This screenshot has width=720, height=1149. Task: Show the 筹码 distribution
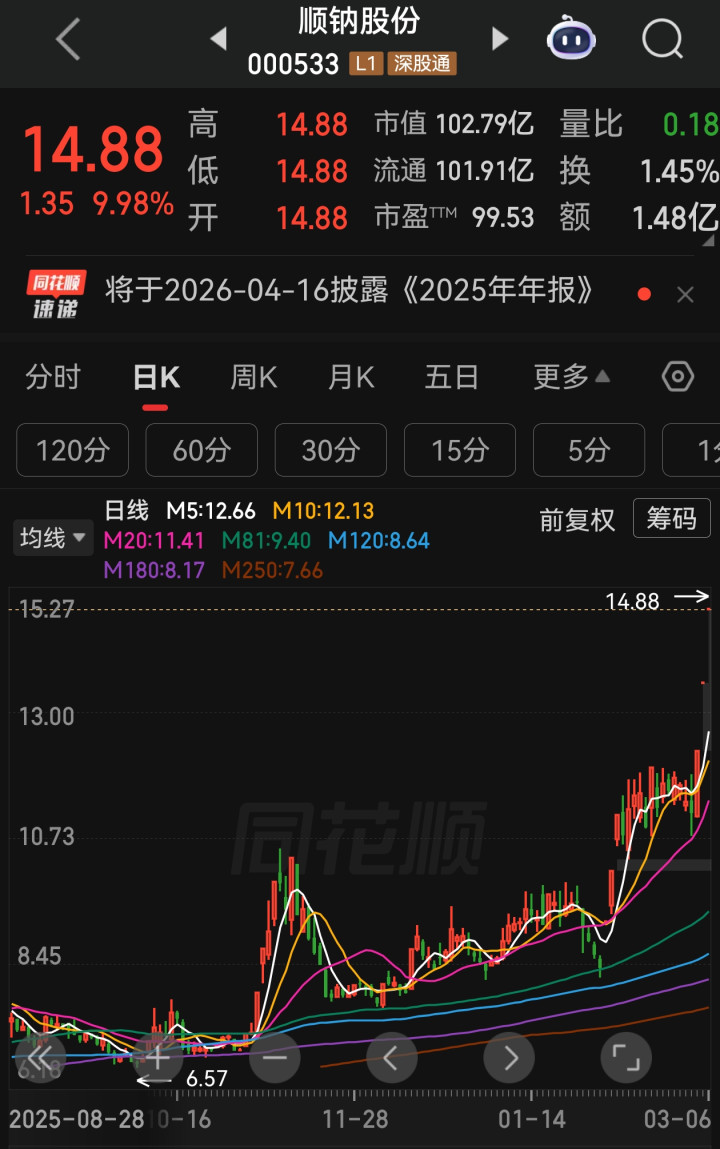click(x=671, y=519)
